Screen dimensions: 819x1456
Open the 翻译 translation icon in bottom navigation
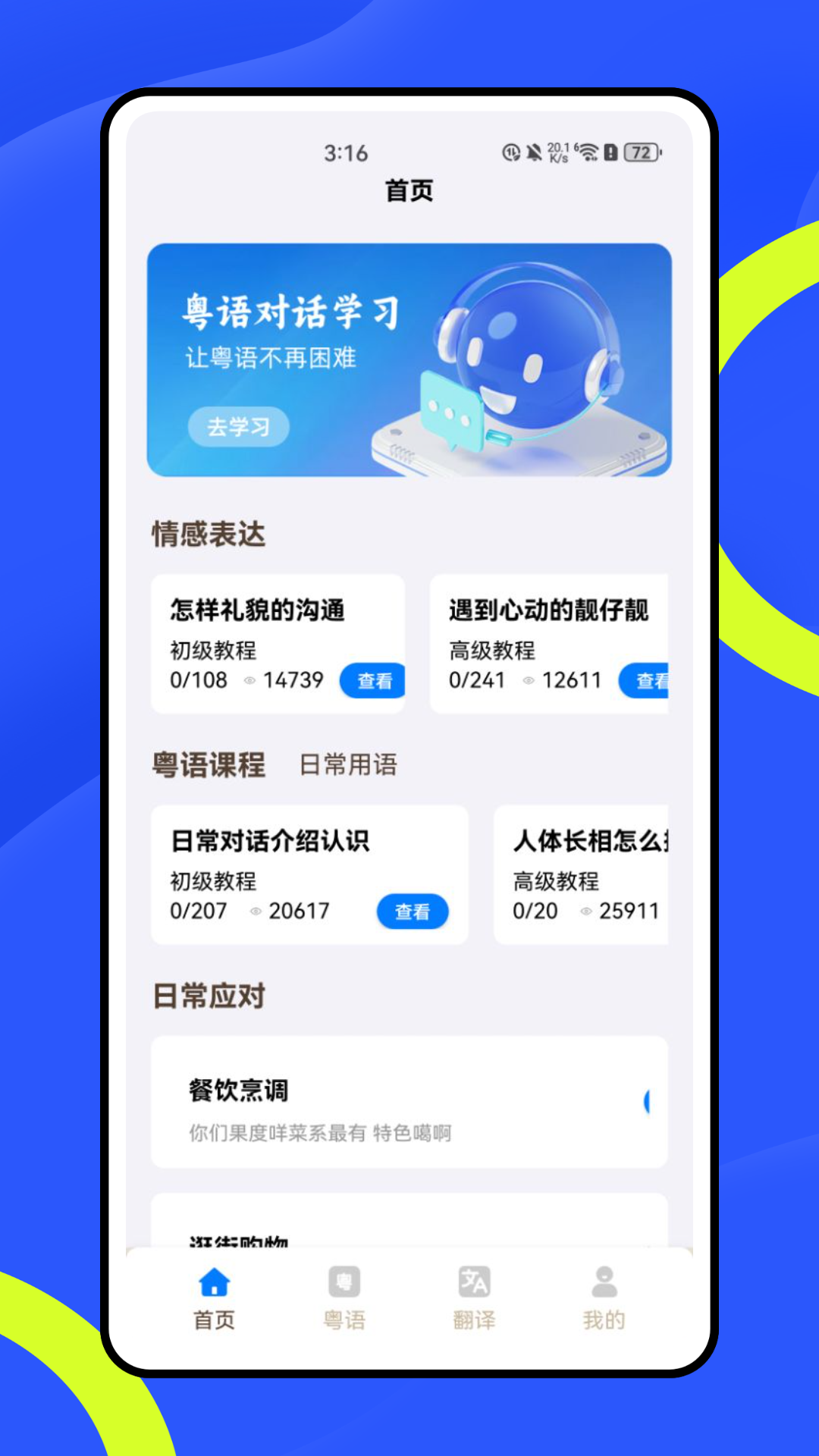[474, 1289]
